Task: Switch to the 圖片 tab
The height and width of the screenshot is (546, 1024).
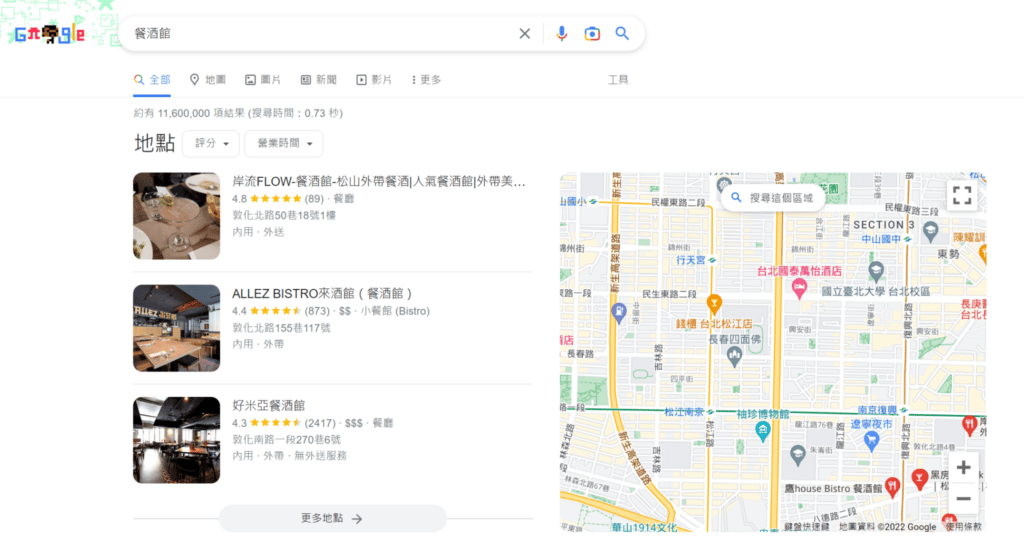Action: (263, 80)
